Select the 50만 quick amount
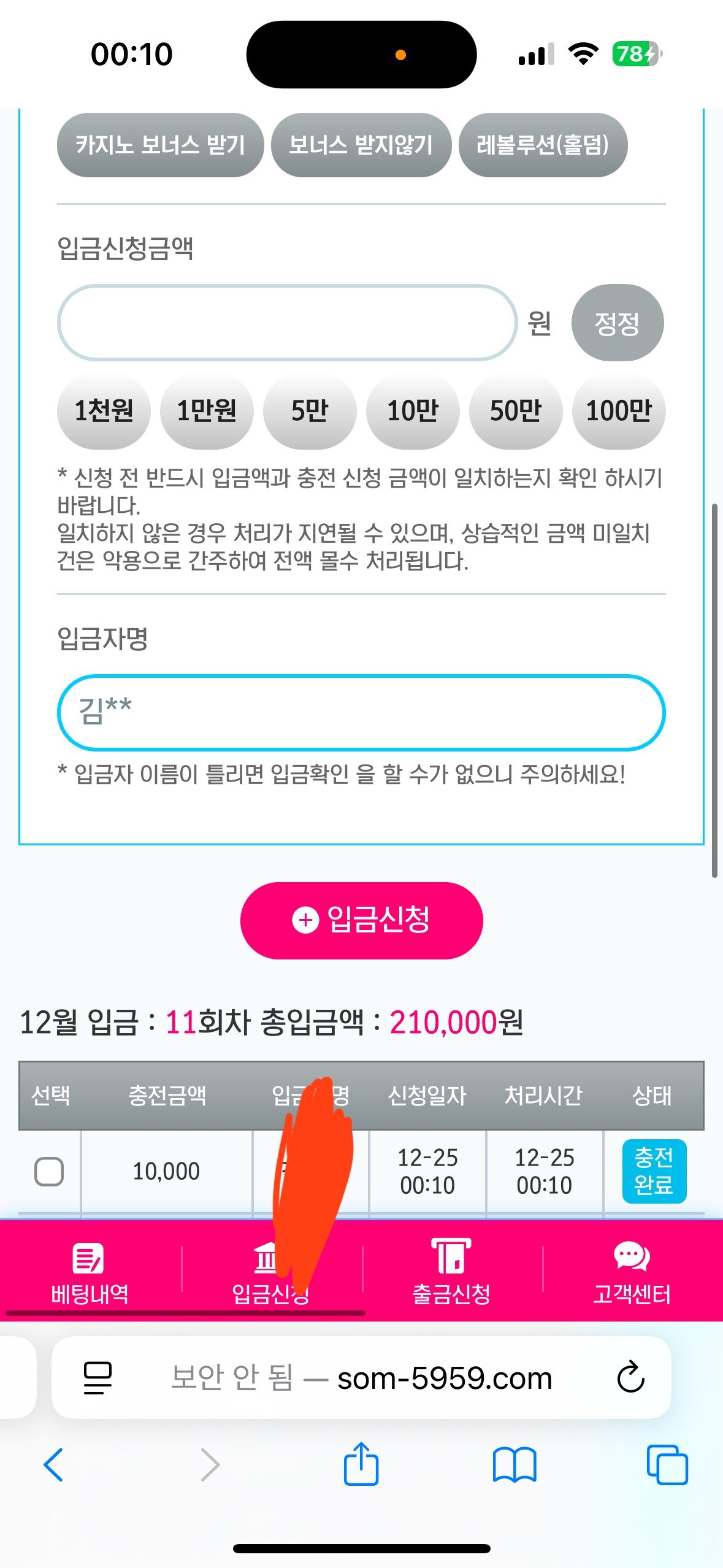The height and width of the screenshot is (1568, 723). click(x=516, y=411)
